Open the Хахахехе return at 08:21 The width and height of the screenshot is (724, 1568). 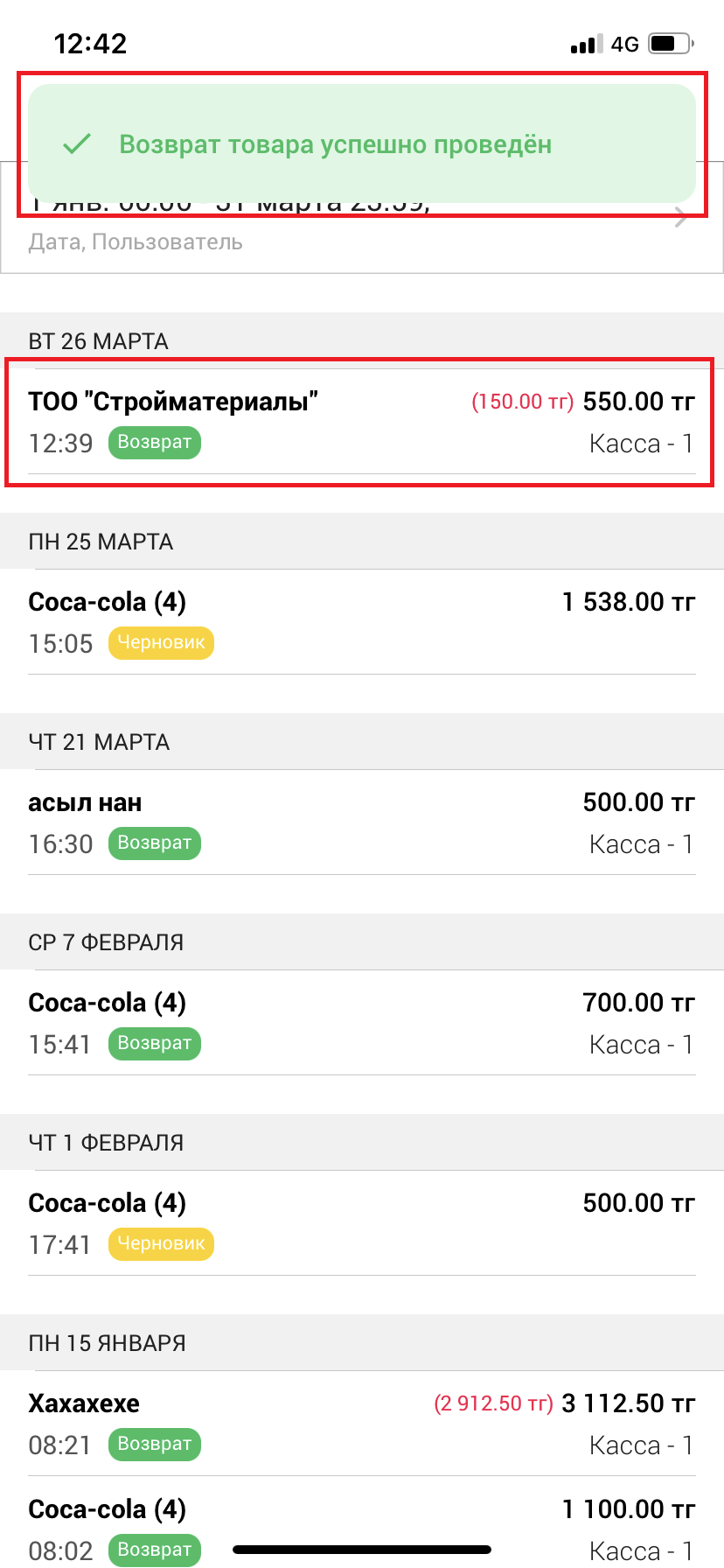(362, 1424)
